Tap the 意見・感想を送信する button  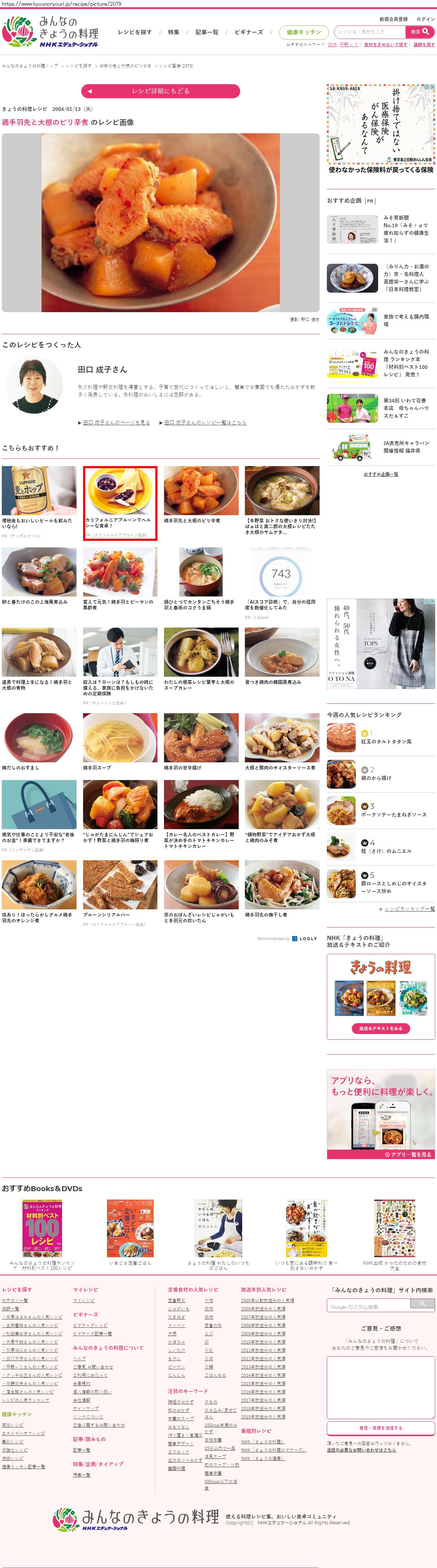point(380,1427)
